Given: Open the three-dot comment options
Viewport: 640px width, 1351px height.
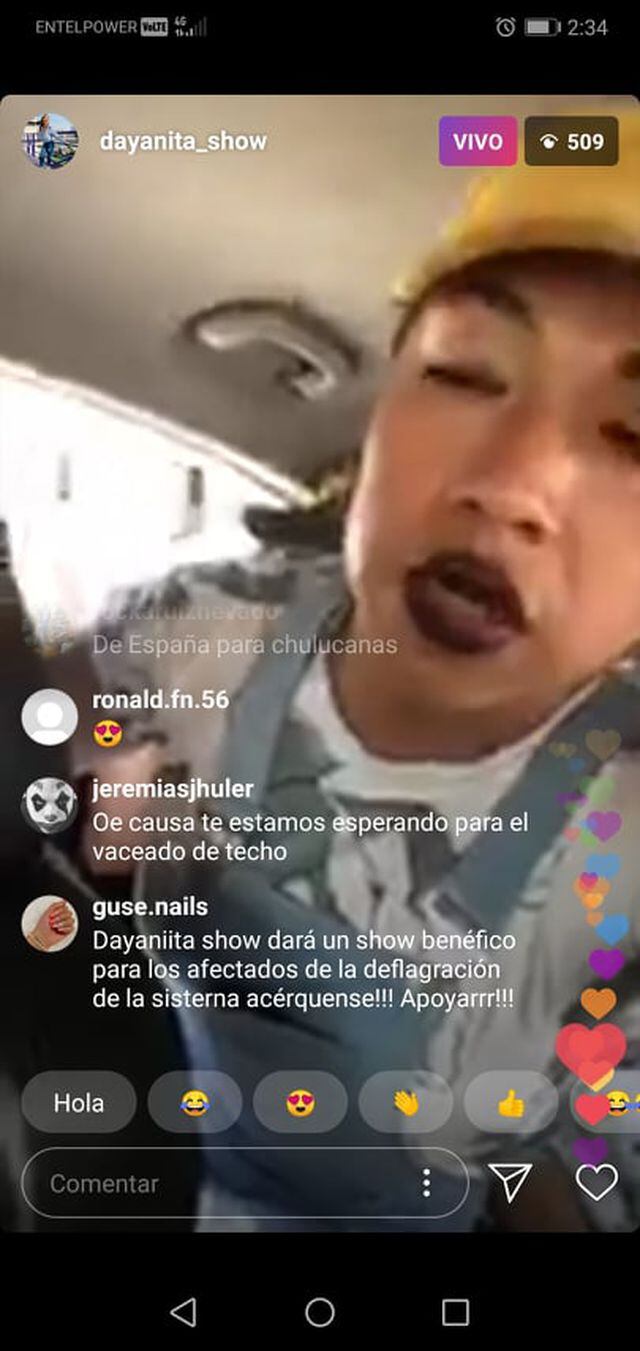Looking at the screenshot, I should [x=426, y=1183].
